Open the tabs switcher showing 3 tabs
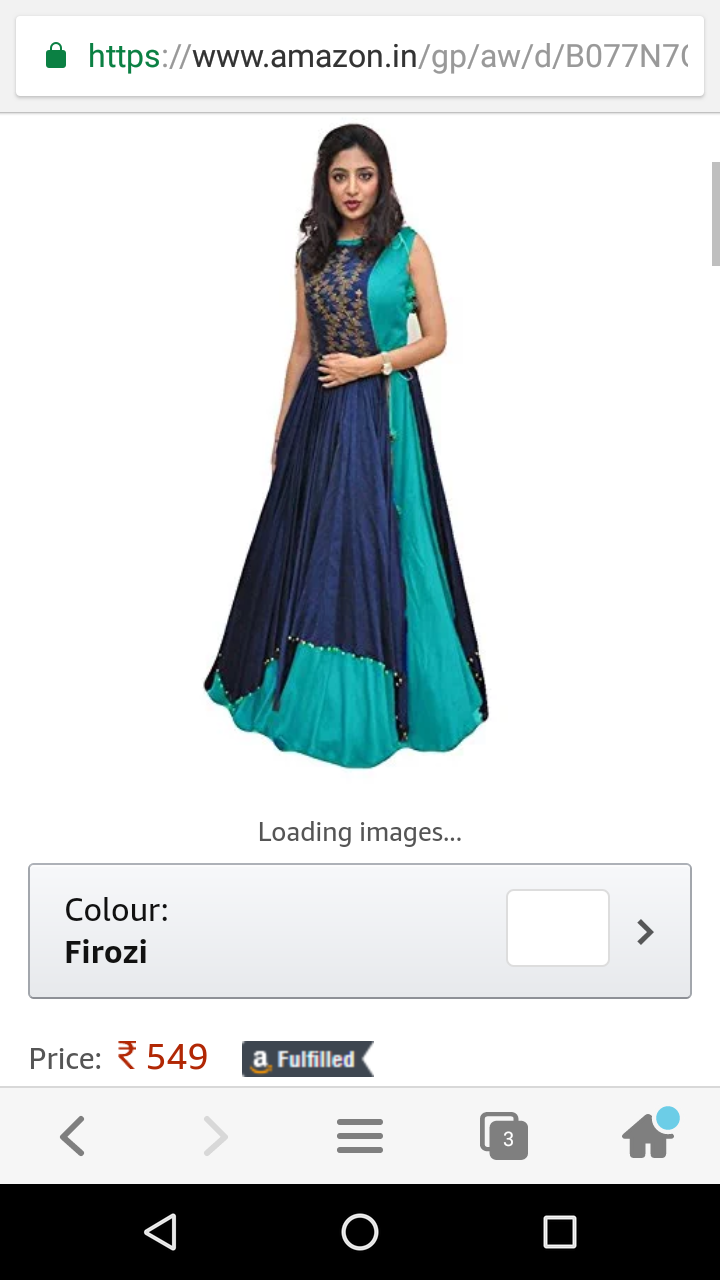 point(503,1136)
